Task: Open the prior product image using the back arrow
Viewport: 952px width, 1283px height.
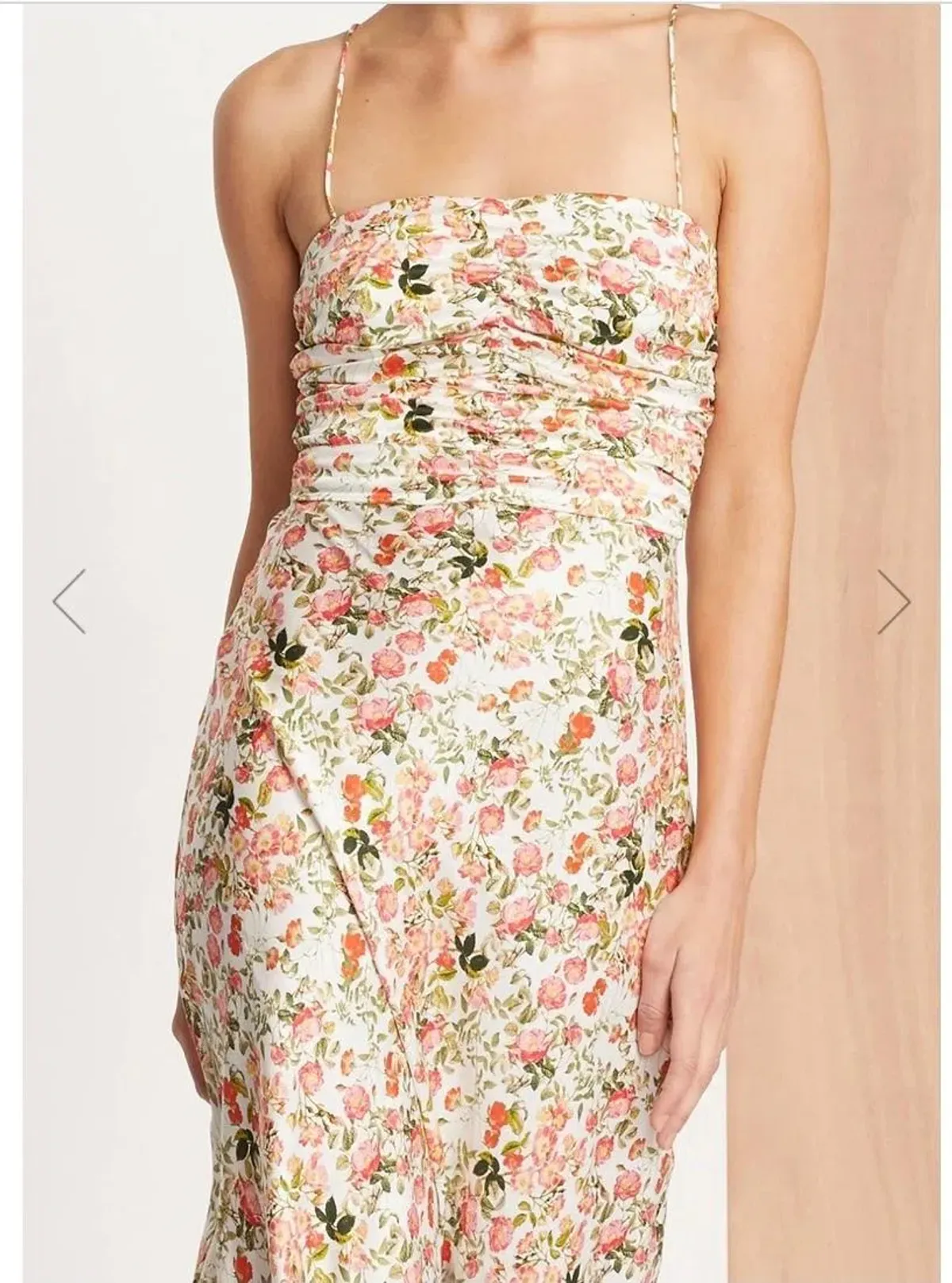Action: [x=67, y=601]
